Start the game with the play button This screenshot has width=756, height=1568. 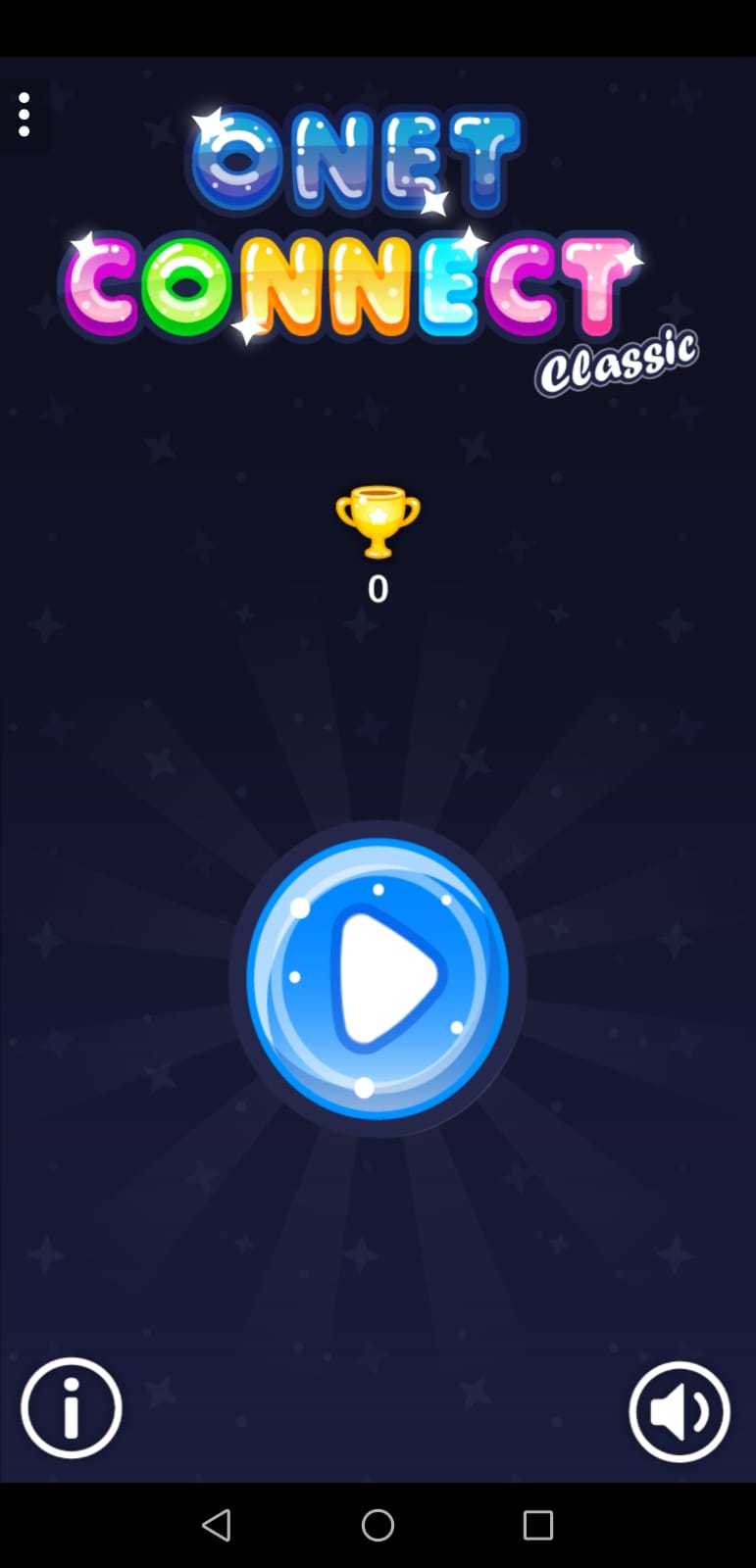click(378, 977)
